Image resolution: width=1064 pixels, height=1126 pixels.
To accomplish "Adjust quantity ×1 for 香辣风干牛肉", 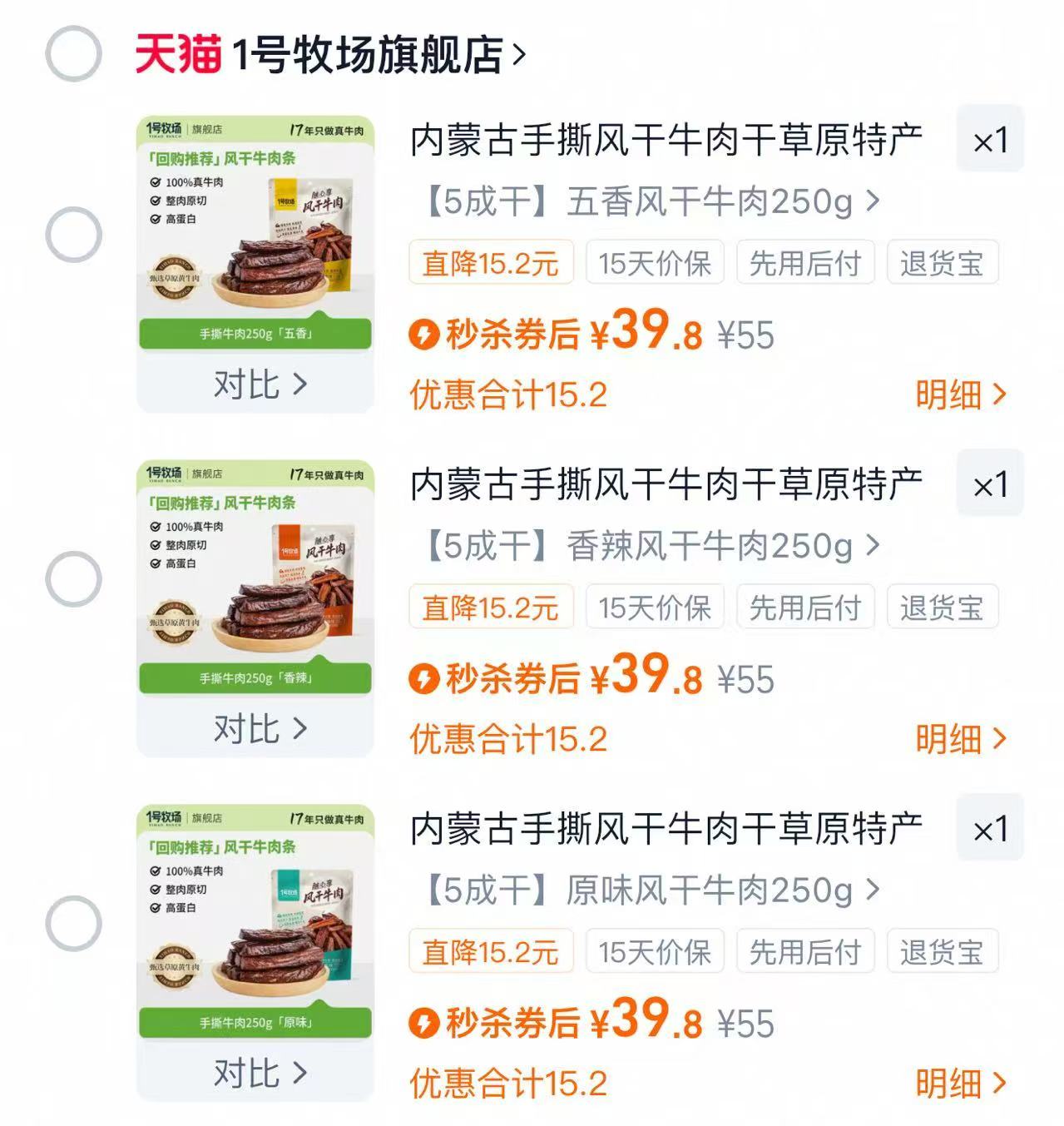I will pos(989,484).
